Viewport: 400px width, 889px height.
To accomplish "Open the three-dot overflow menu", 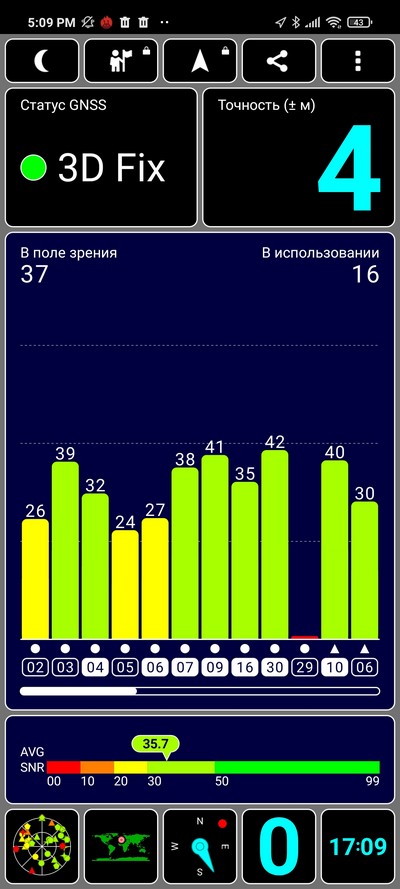I will pos(358,61).
